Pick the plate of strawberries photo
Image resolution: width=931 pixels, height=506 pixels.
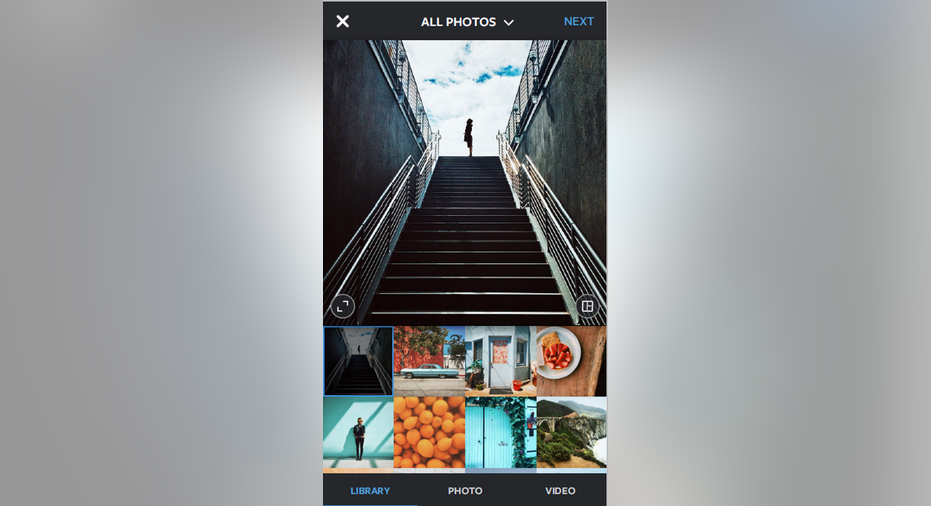pos(571,361)
